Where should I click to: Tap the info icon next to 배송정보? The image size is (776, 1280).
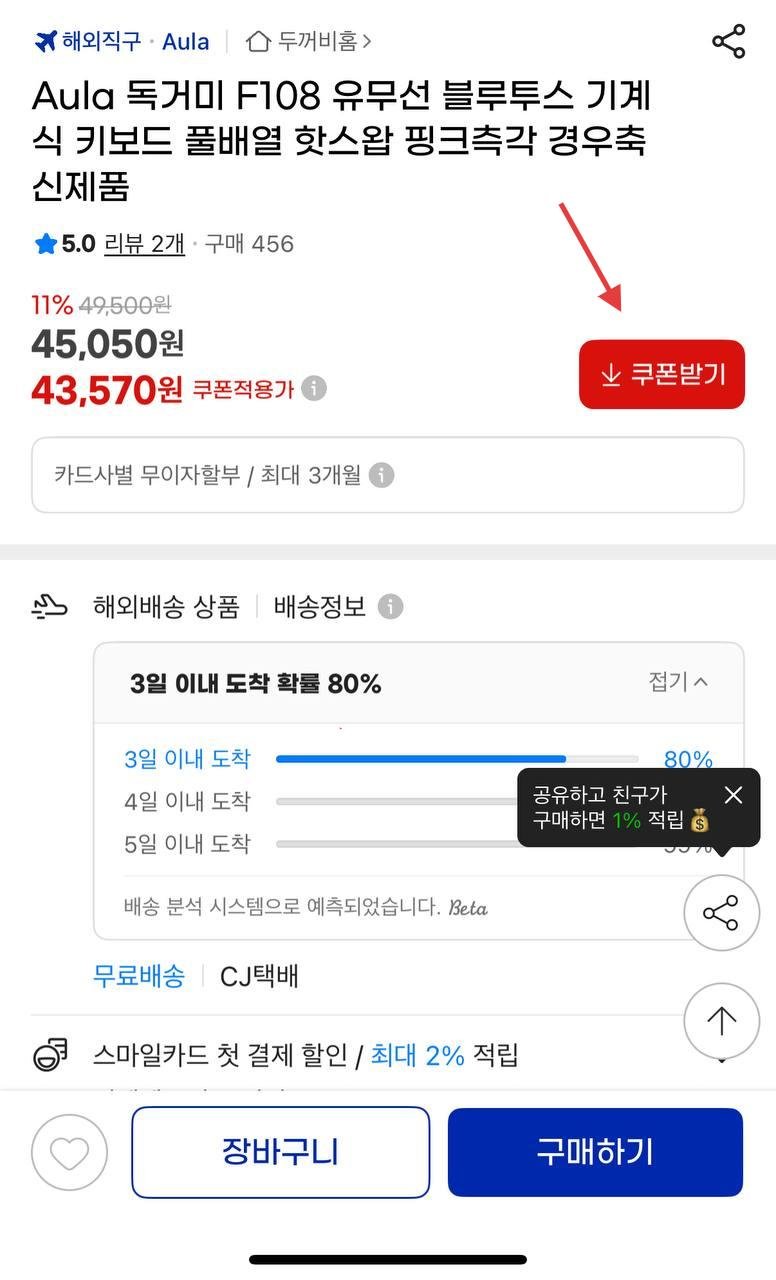click(391, 606)
